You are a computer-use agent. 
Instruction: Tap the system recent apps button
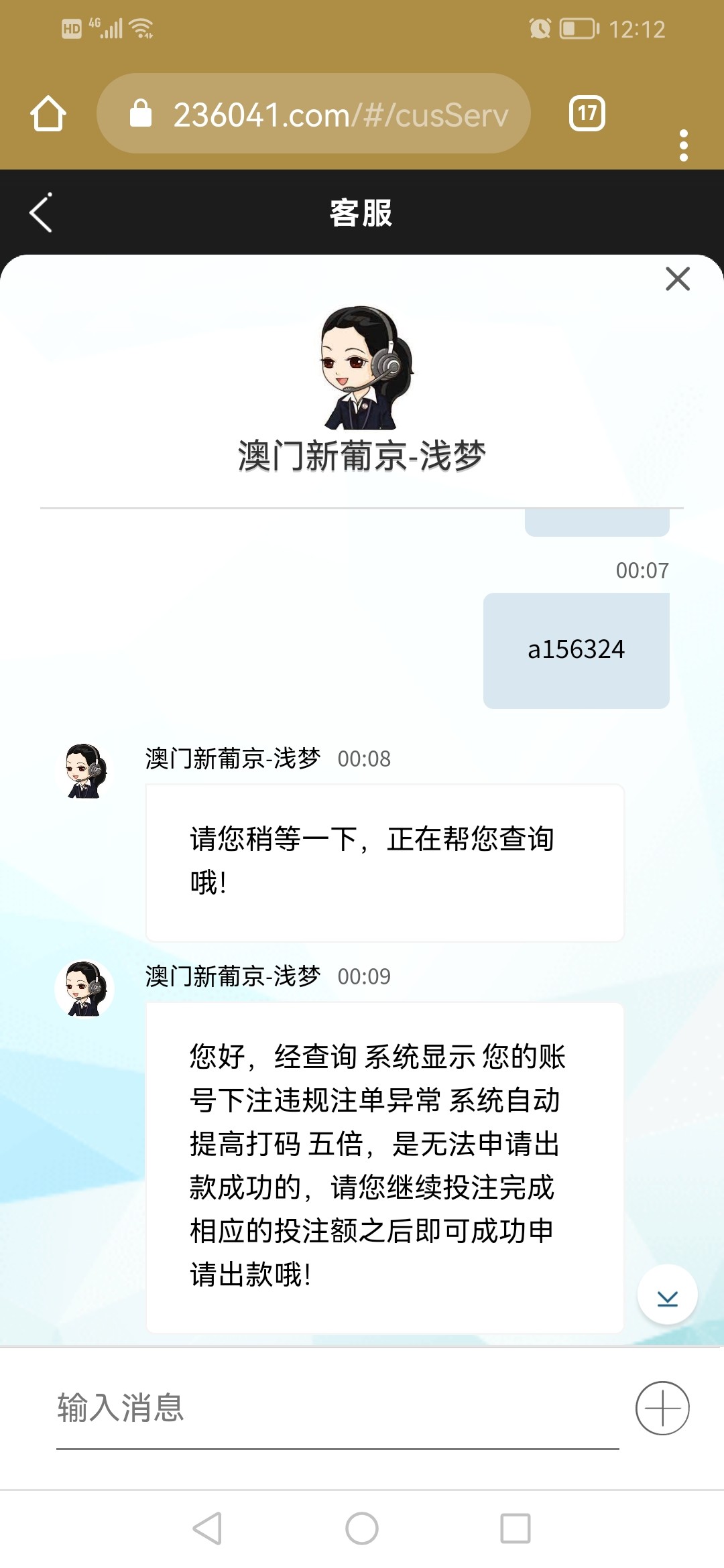515,1528
